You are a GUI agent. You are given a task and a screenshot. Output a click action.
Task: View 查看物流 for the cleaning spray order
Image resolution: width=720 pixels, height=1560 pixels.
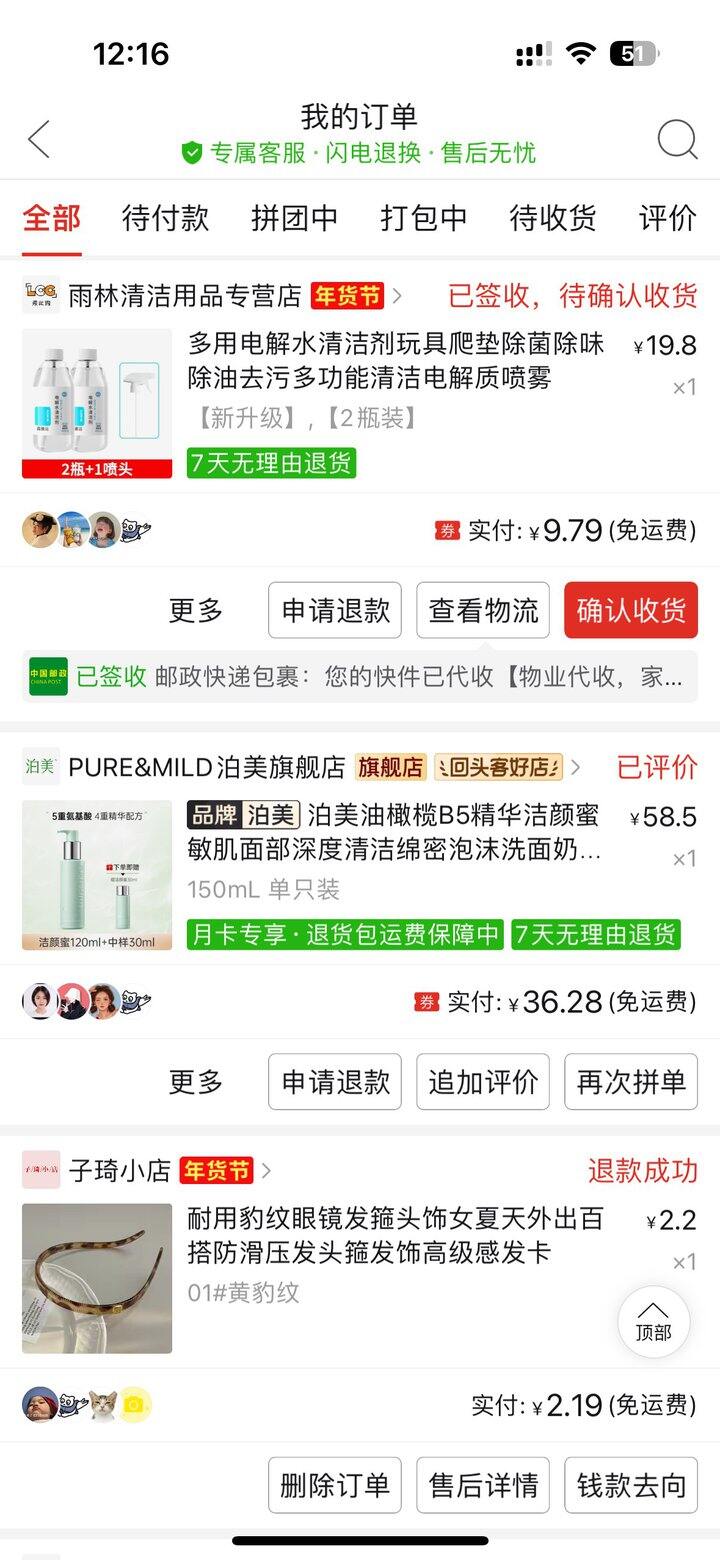pyautogui.click(x=483, y=610)
